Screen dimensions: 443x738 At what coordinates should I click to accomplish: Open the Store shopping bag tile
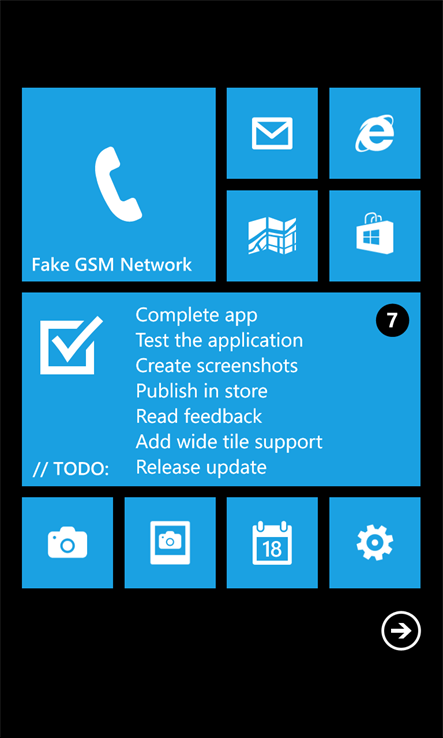pyautogui.click(x=375, y=236)
